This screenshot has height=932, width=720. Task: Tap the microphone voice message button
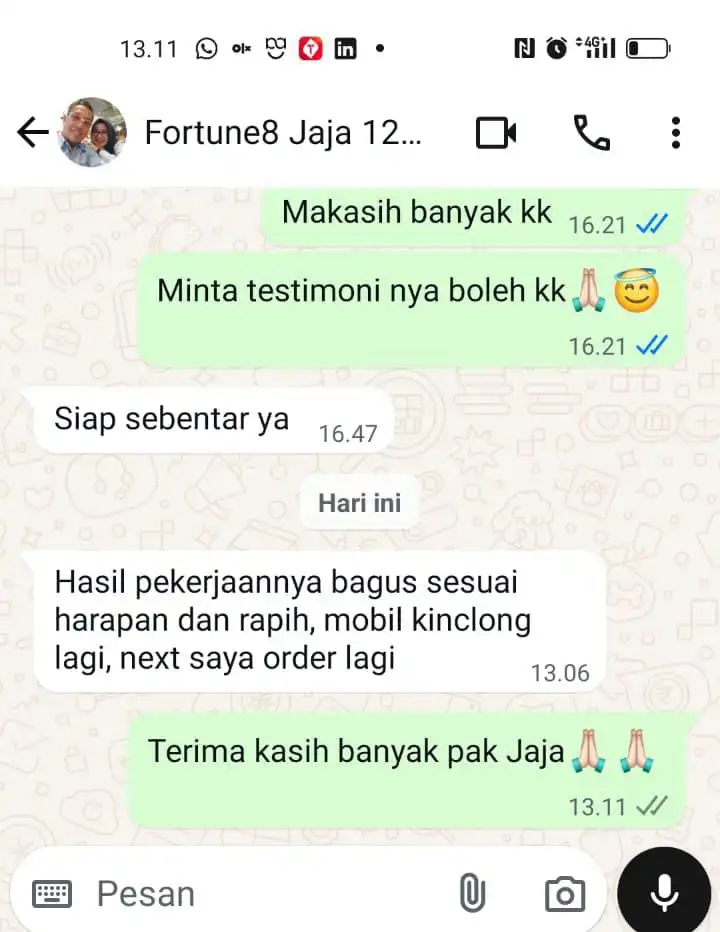[664, 893]
